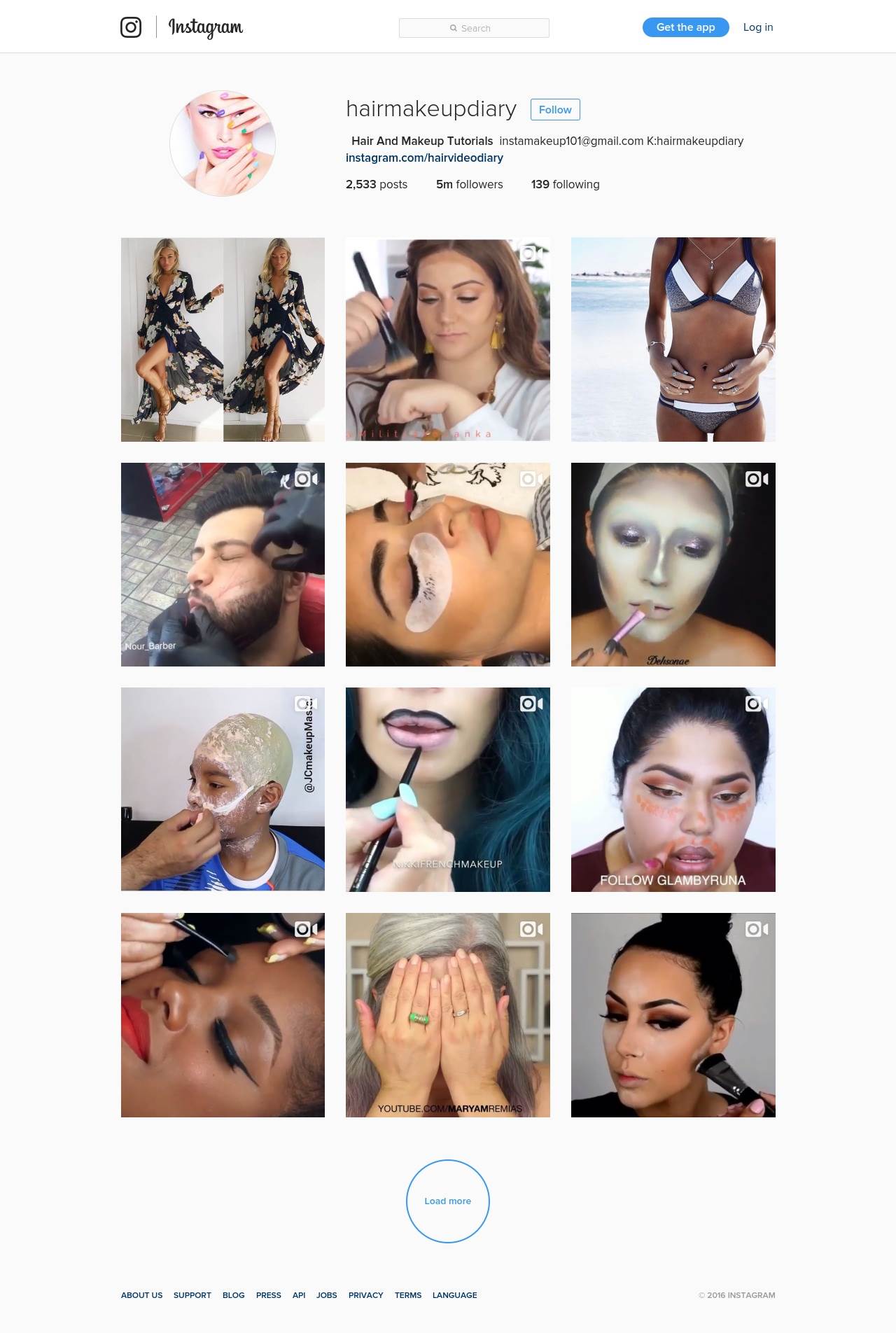Open the instagram.com/hairvideodiary link

pyautogui.click(x=424, y=158)
